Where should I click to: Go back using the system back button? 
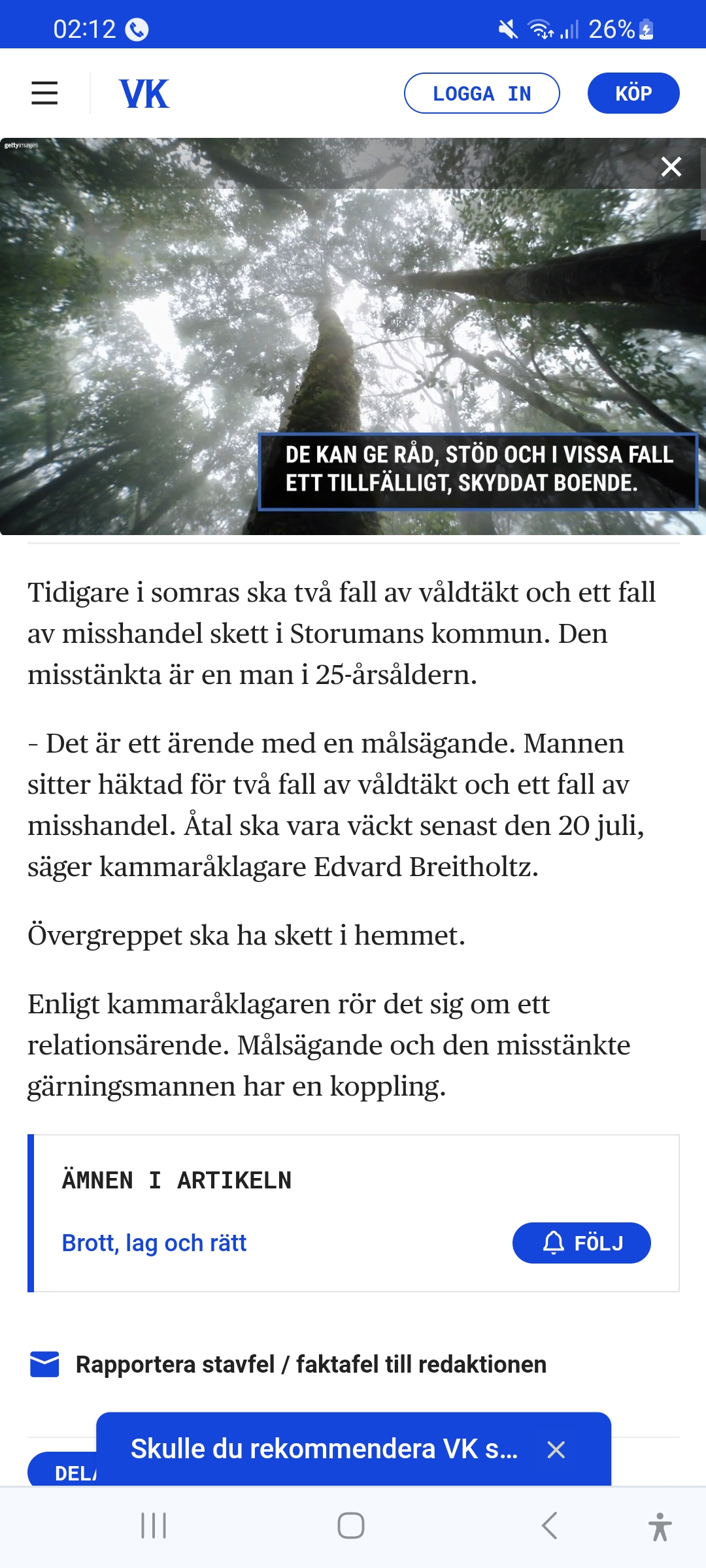[x=549, y=1526]
